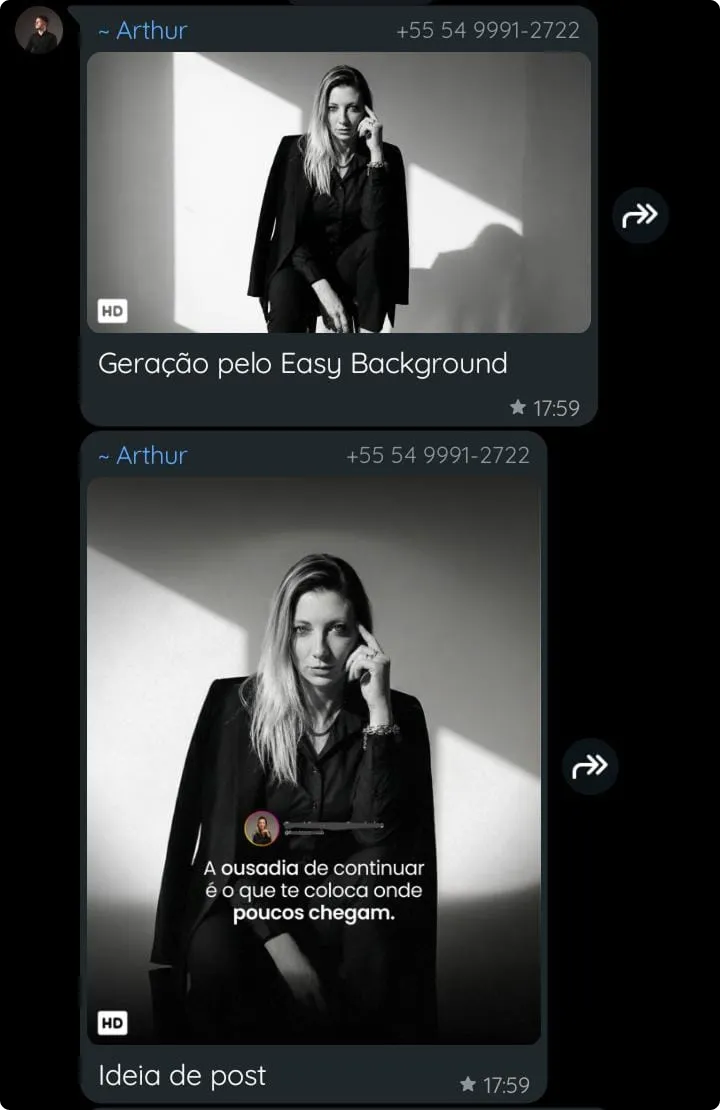Image resolution: width=720 pixels, height=1110 pixels.
Task: Open the 'Geração pelo Easy Background' photo
Action: click(x=338, y=192)
